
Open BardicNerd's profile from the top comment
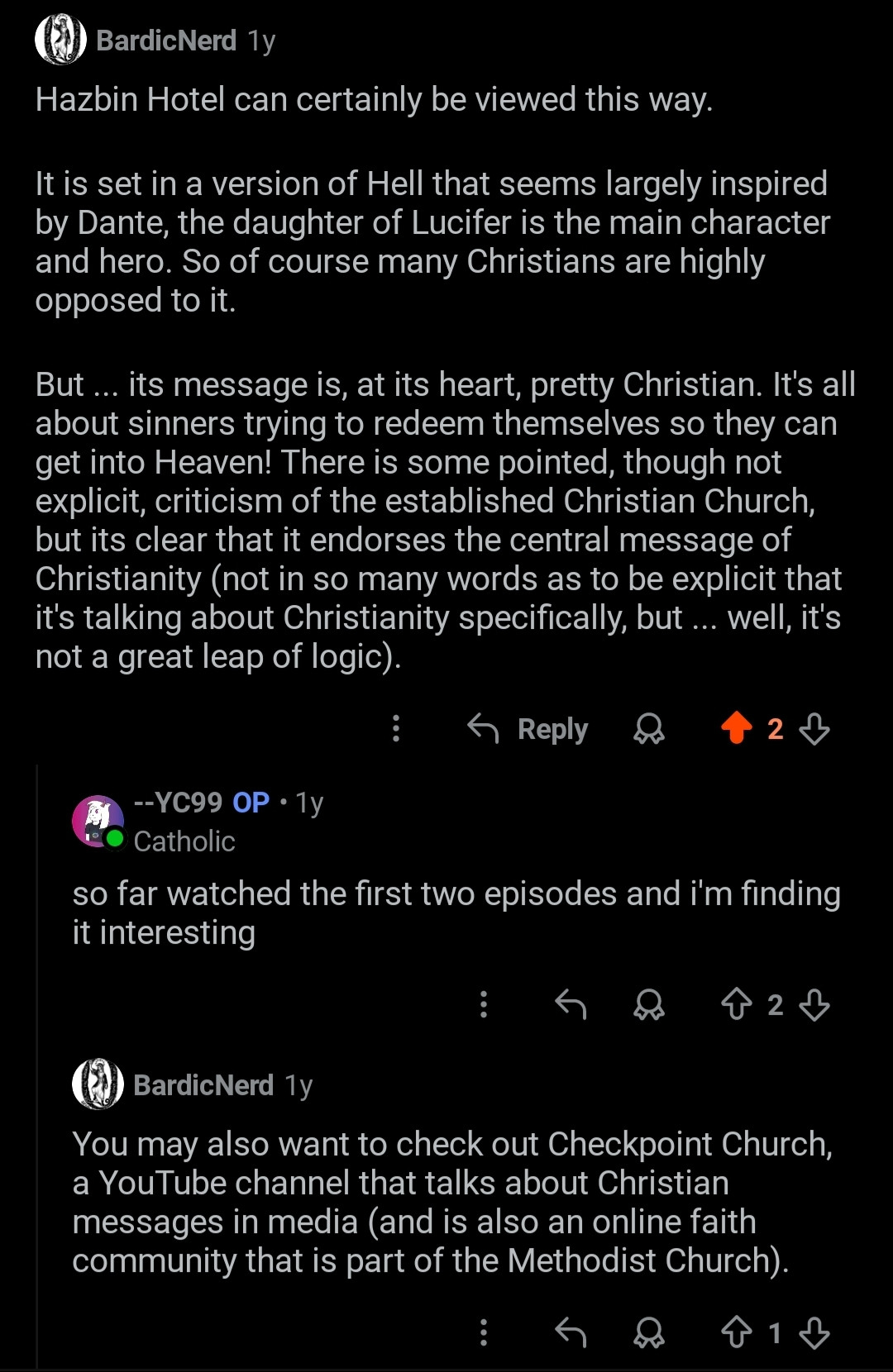coord(166,40)
